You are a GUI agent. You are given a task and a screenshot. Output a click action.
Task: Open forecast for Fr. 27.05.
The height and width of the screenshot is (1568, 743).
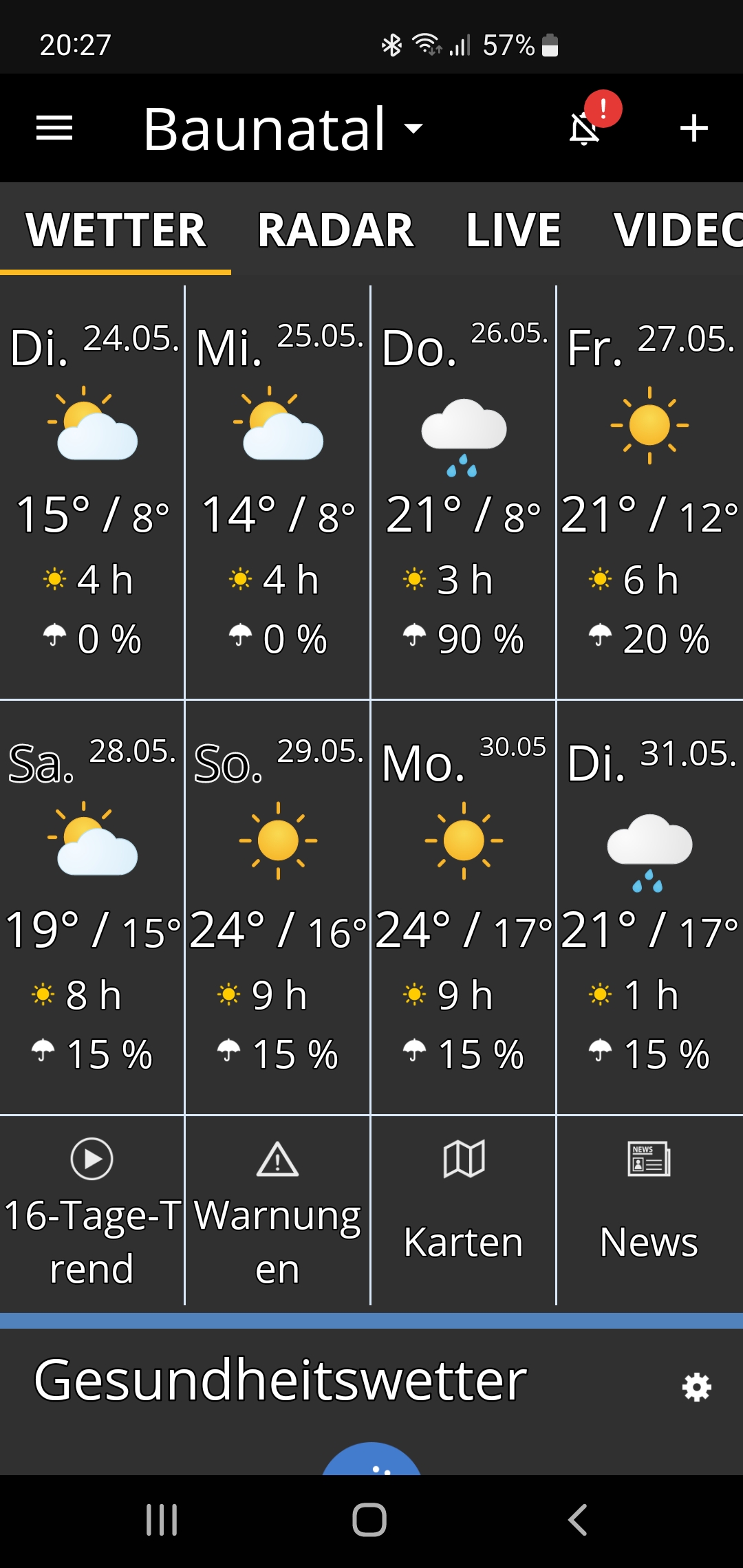[649, 492]
